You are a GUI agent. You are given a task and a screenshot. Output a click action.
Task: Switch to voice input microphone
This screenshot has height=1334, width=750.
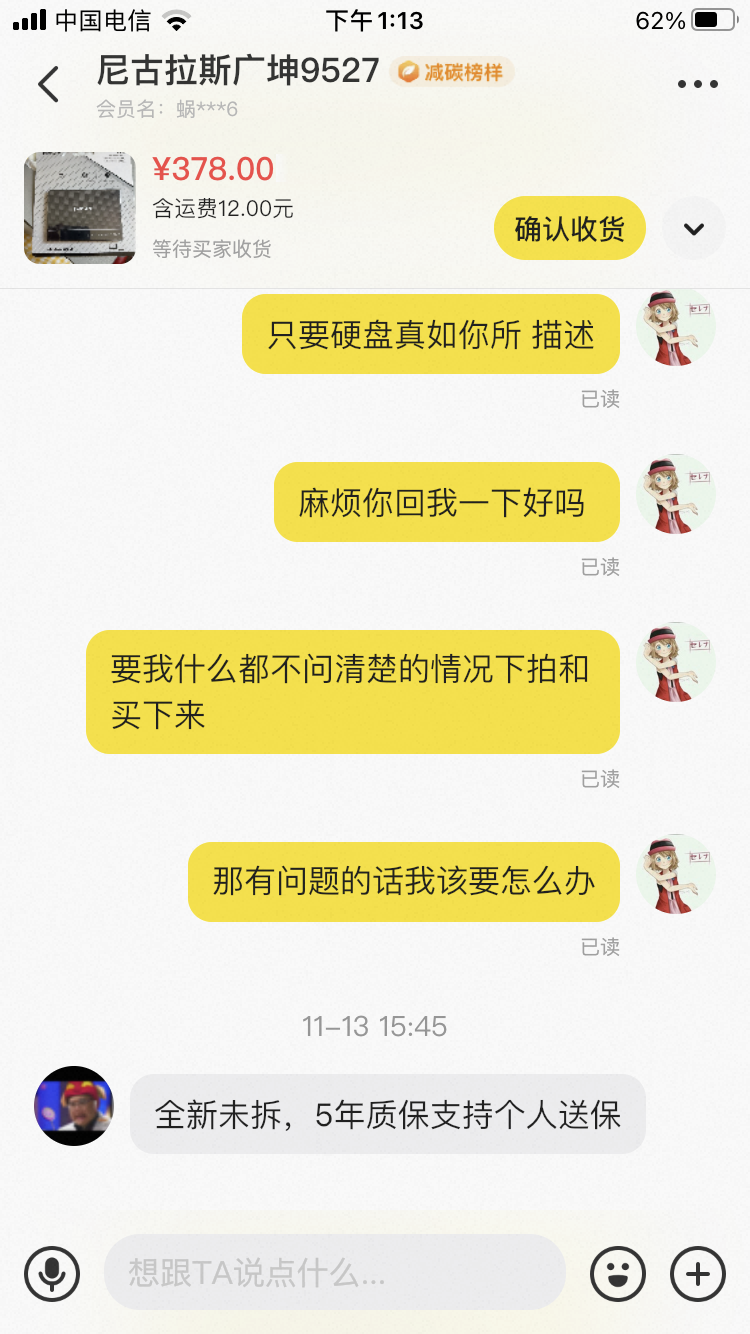52,1273
